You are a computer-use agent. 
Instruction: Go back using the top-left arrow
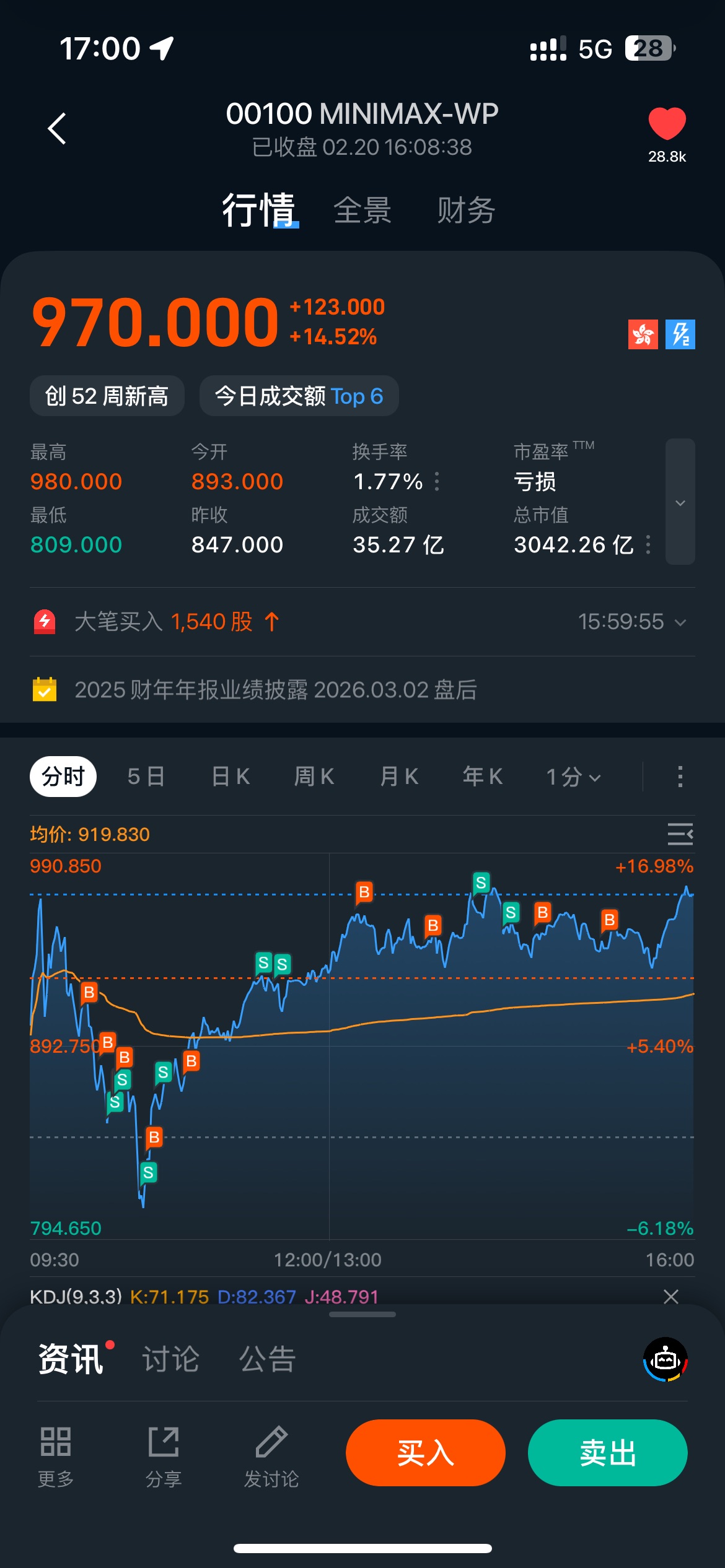tap(57, 129)
